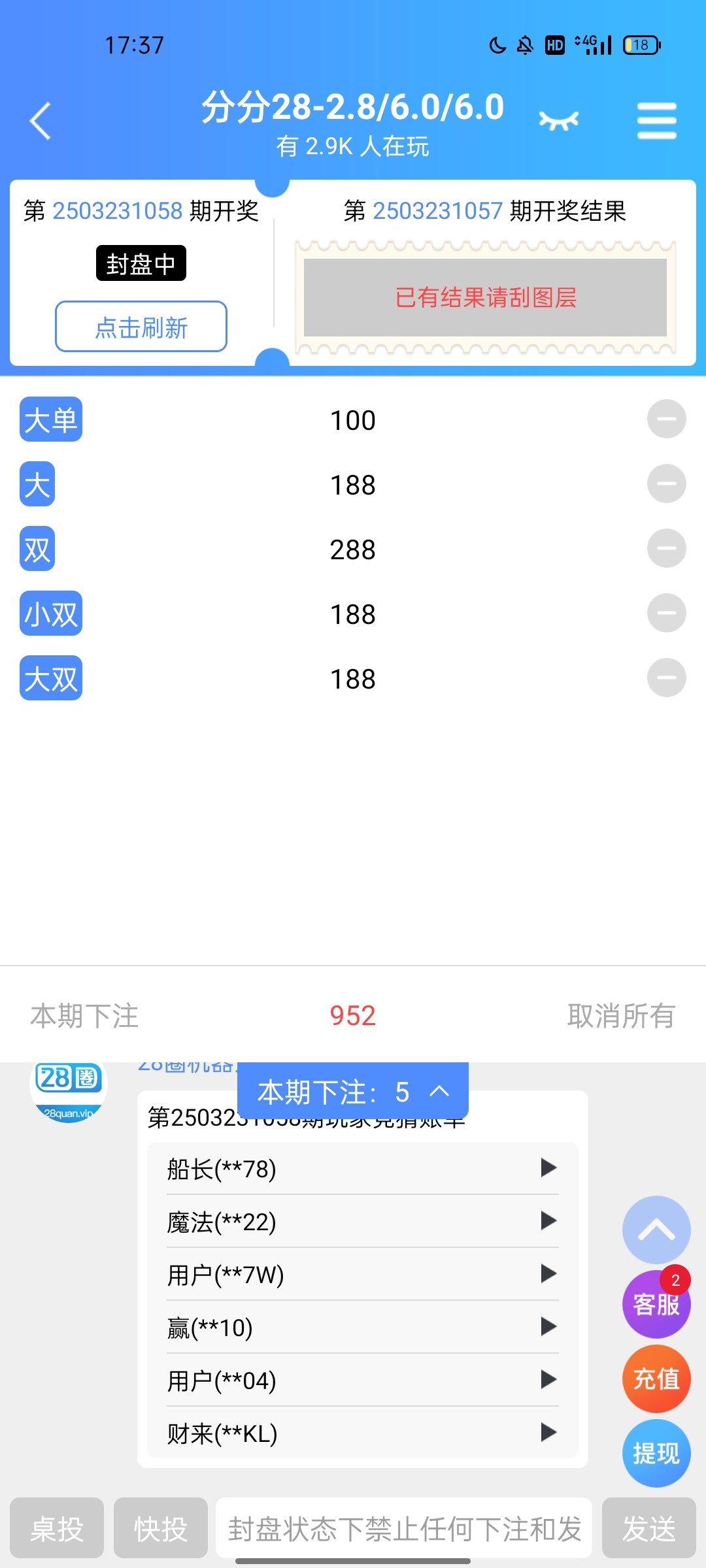Open 快投 quick bet

tap(161, 1528)
